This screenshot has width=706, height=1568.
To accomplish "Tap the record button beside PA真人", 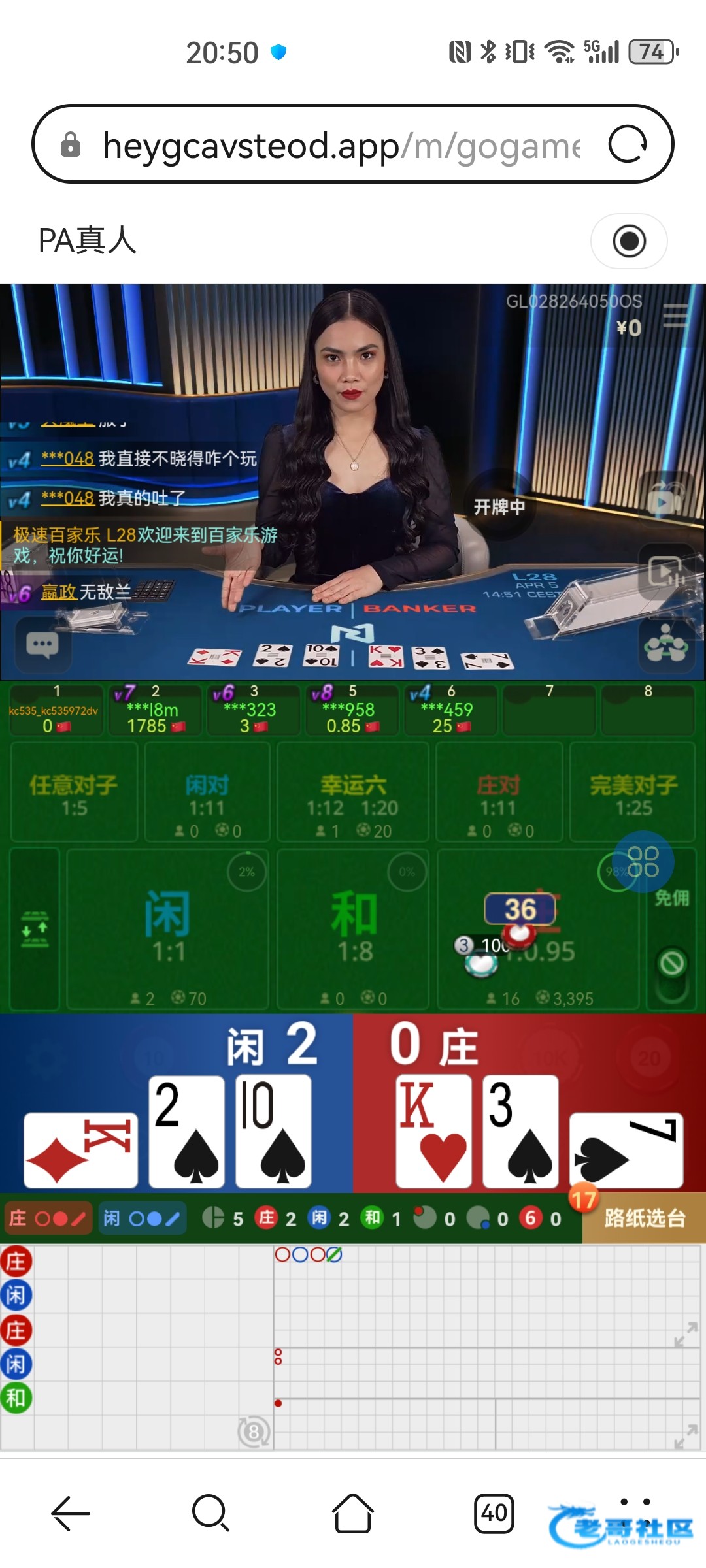I will point(629,241).
